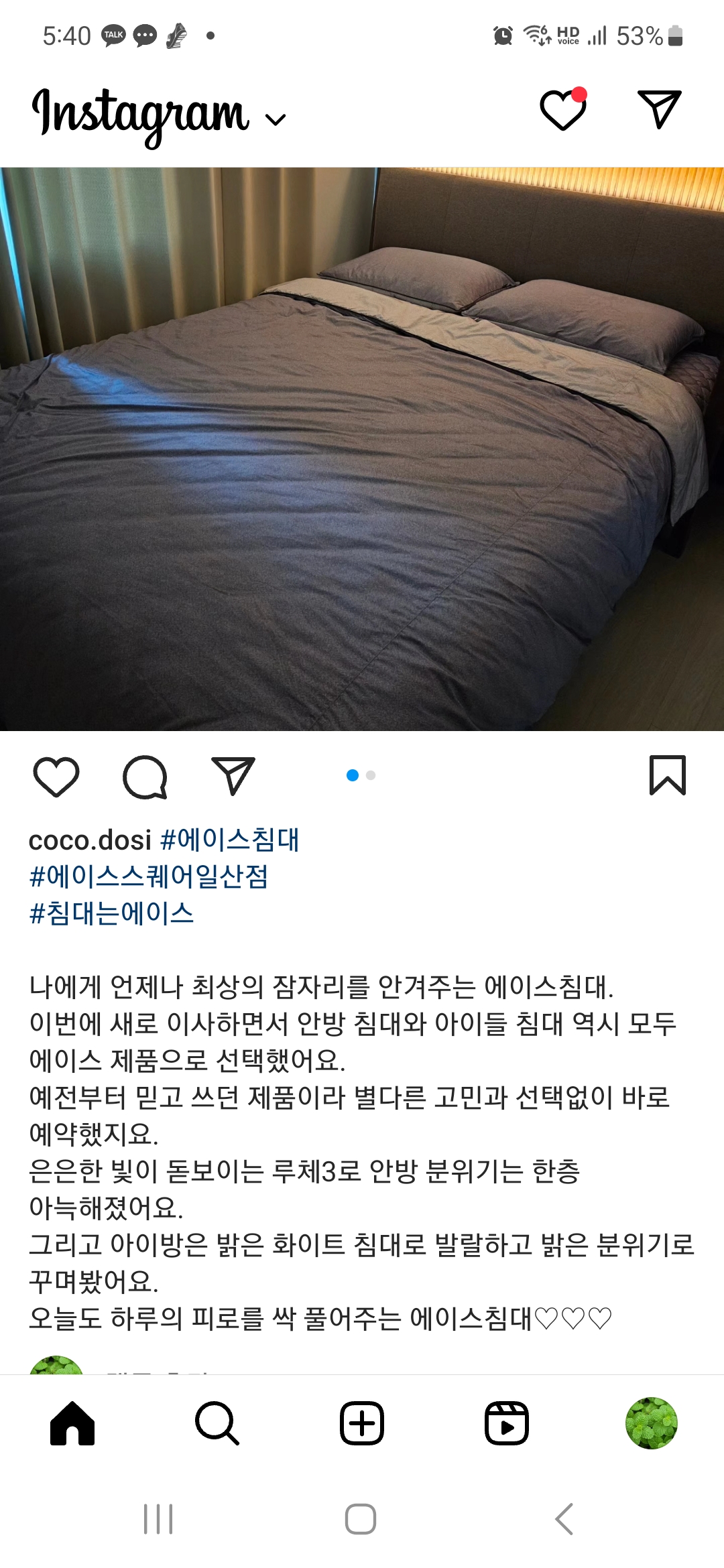Create a new post
Viewport: 724px width, 1568px height.
(362, 1423)
